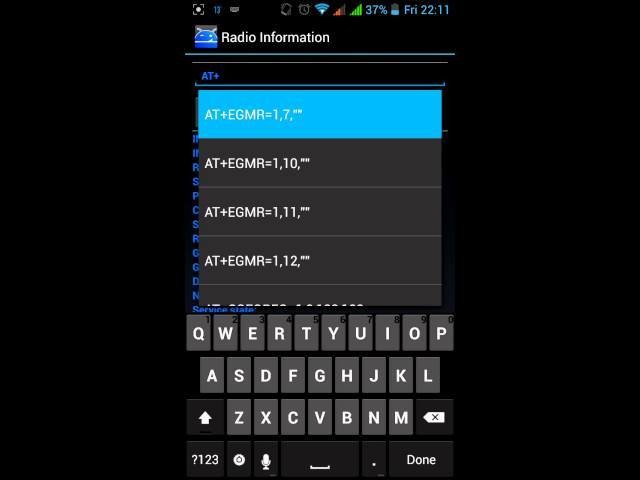This screenshot has width=640, height=480.
Task: Tap the period key
Action: [x=374, y=459]
